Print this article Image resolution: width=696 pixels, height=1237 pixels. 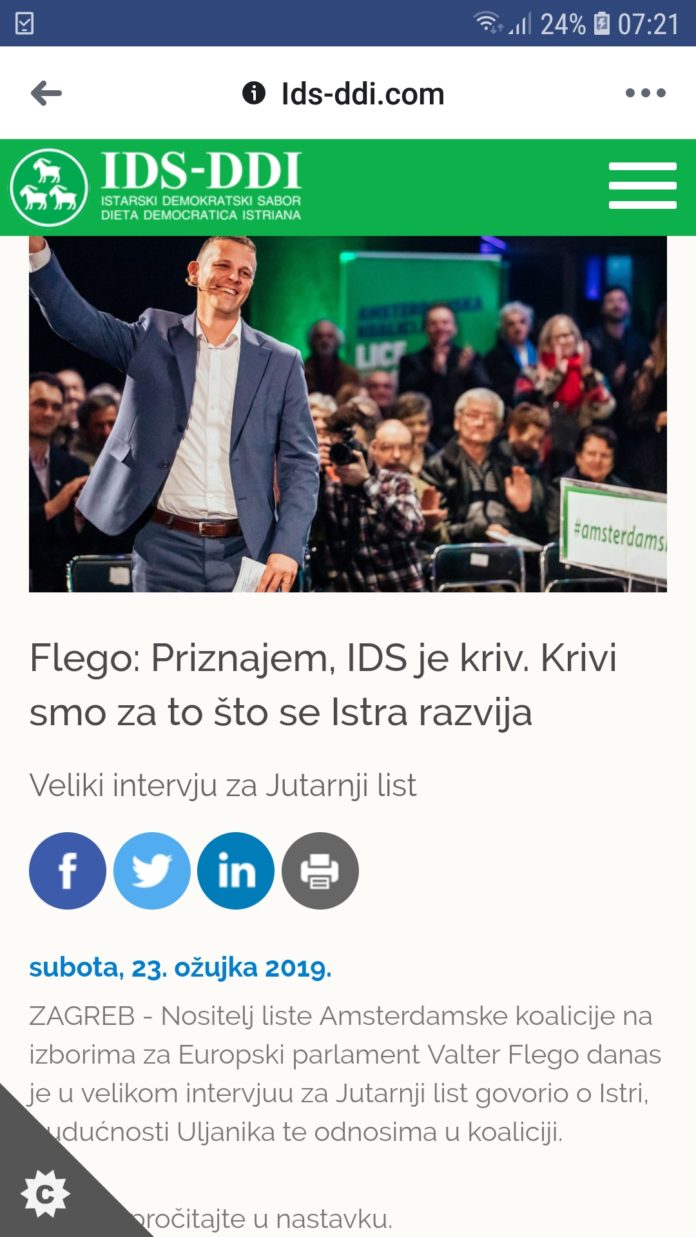(x=320, y=871)
